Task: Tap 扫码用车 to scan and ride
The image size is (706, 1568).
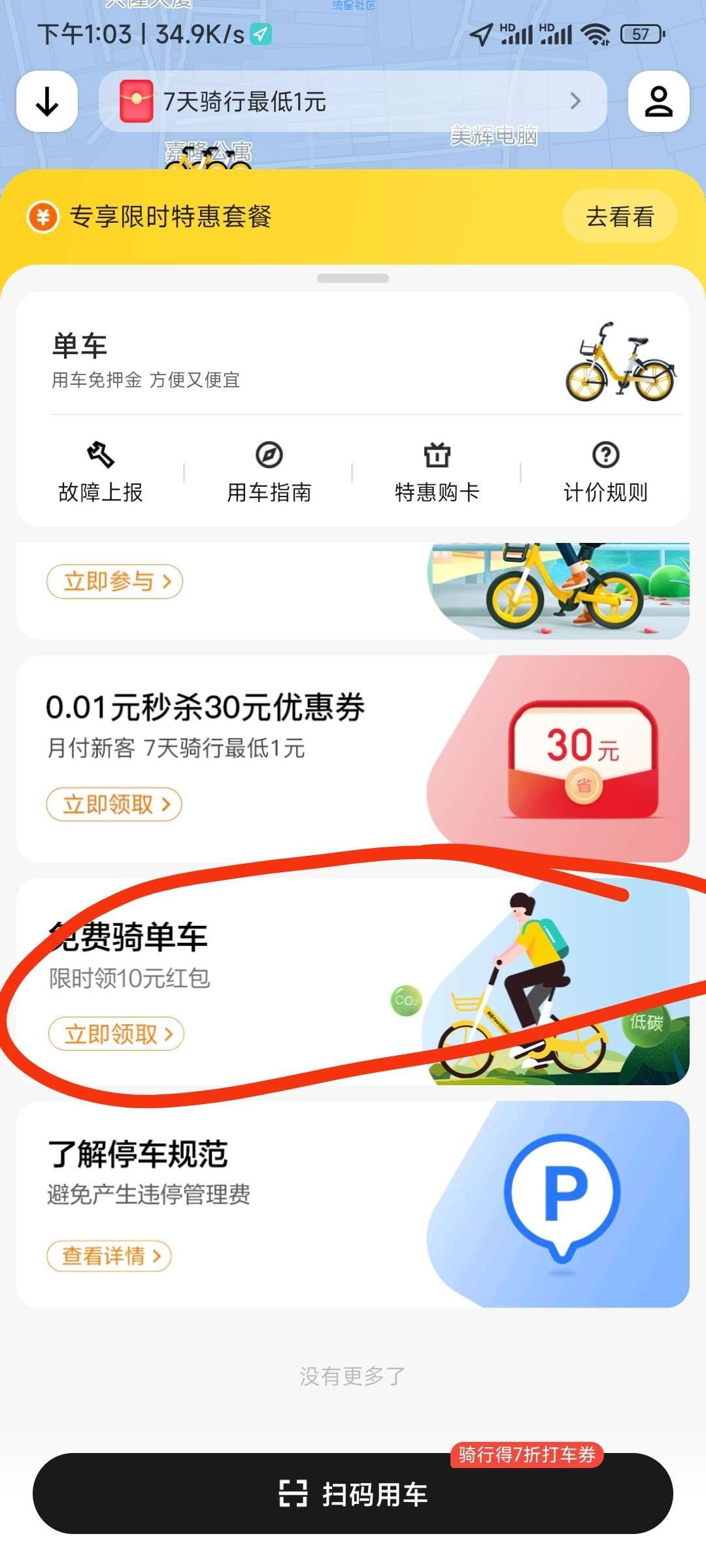Action: (353, 1494)
